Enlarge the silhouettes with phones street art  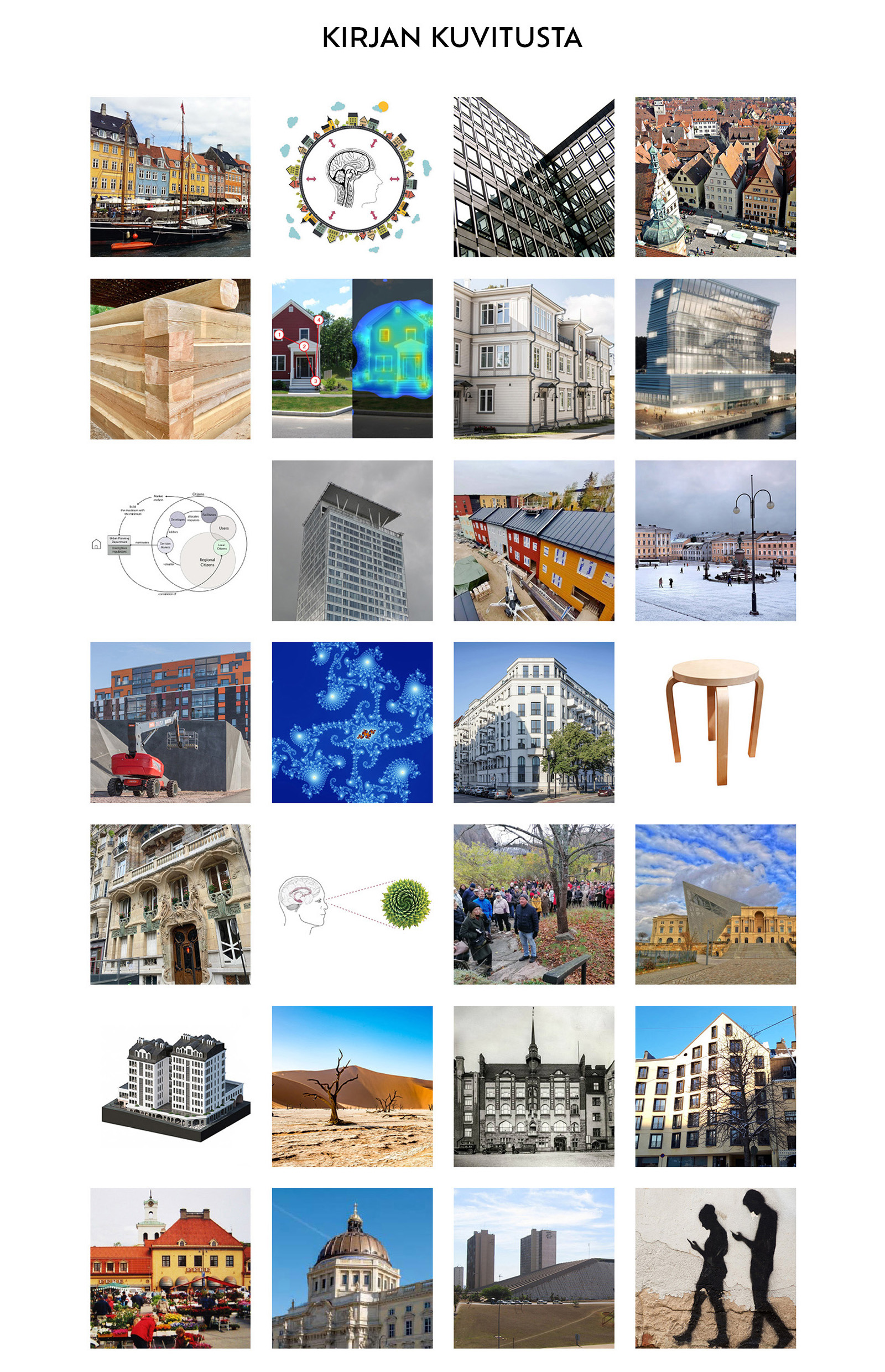[715, 1267]
